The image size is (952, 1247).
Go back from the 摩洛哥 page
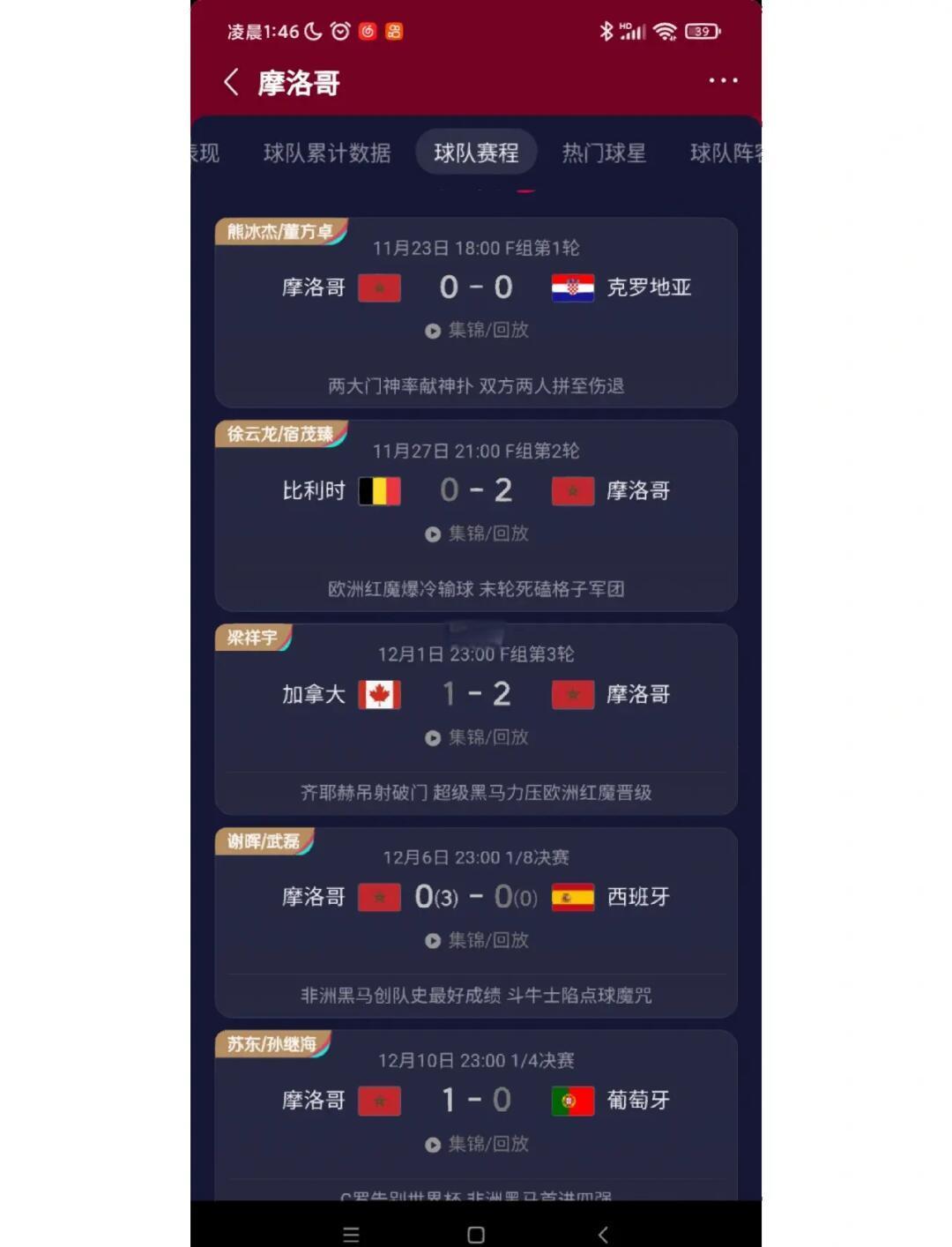click(231, 82)
